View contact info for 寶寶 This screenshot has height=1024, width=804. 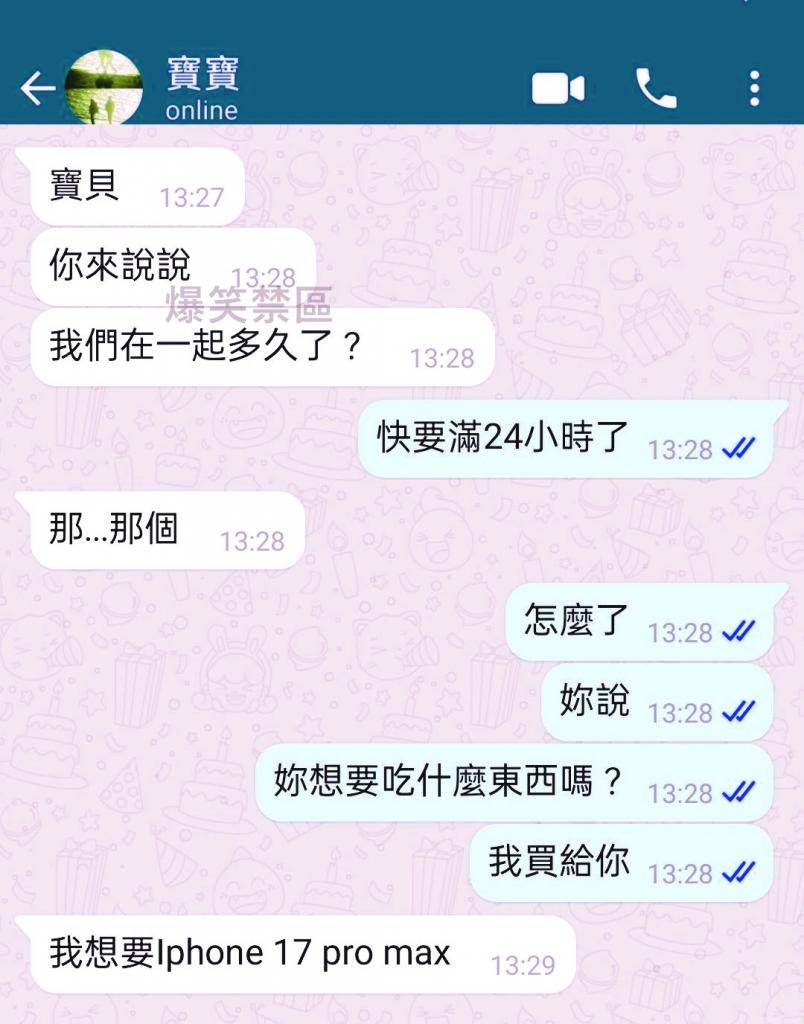coord(203,89)
